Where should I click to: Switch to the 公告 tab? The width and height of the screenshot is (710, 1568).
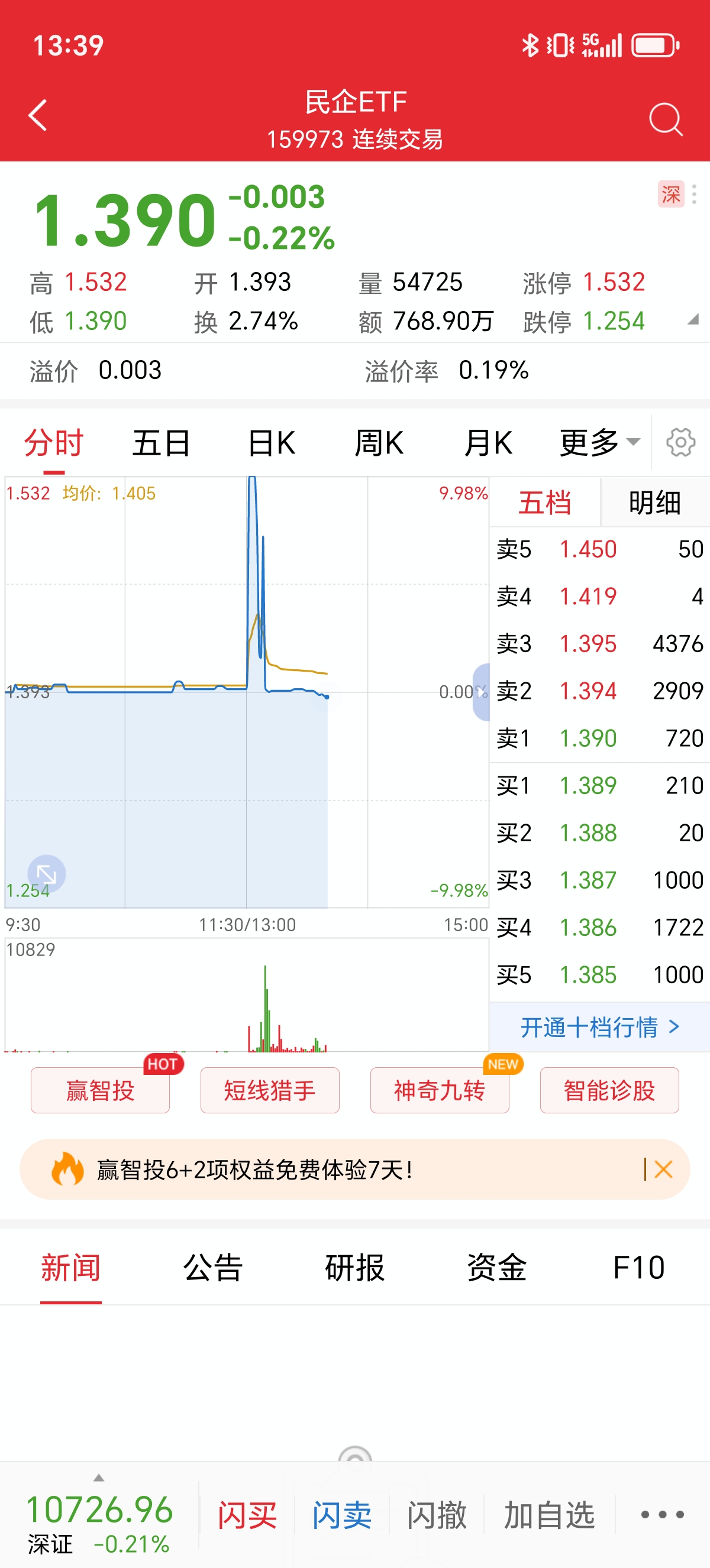click(211, 1266)
